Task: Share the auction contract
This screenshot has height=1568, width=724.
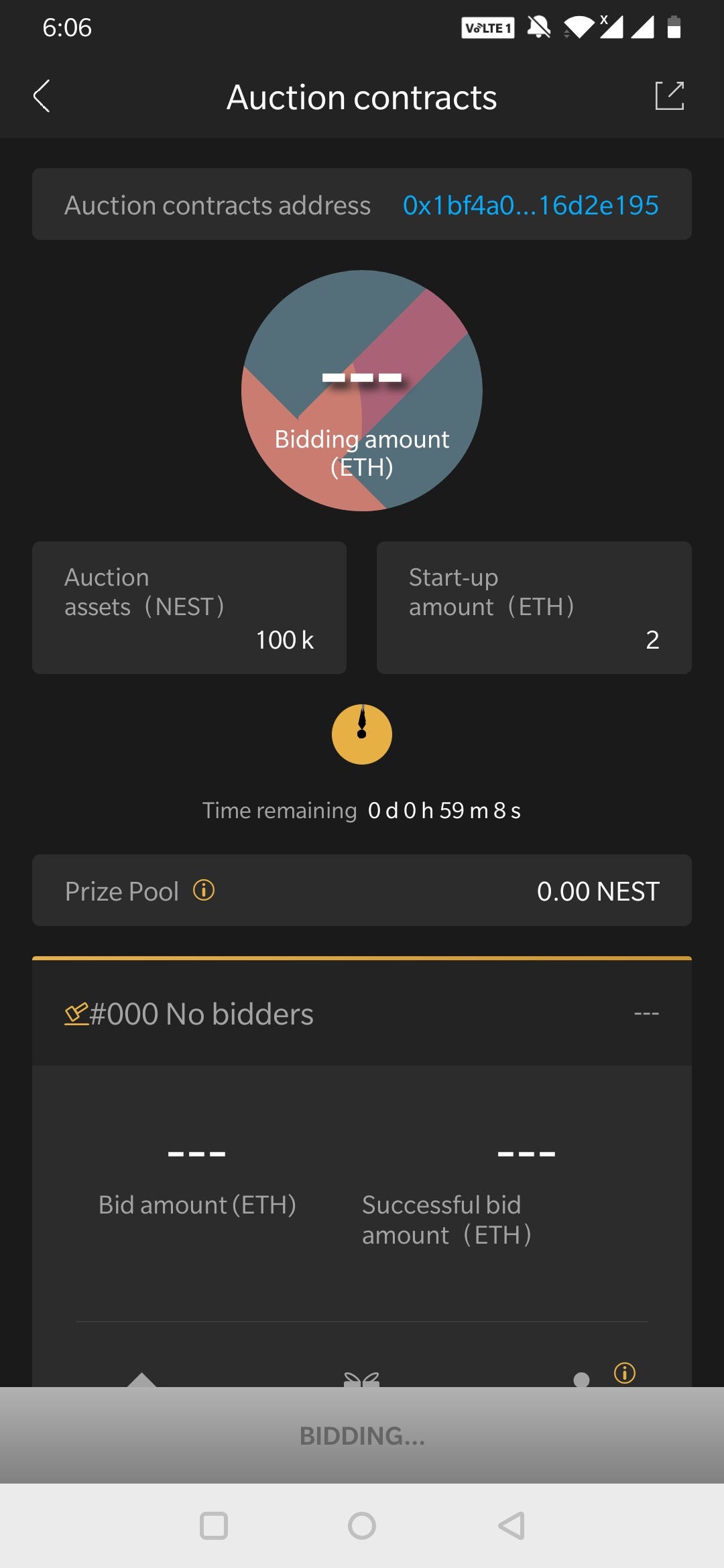Action: point(669,96)
